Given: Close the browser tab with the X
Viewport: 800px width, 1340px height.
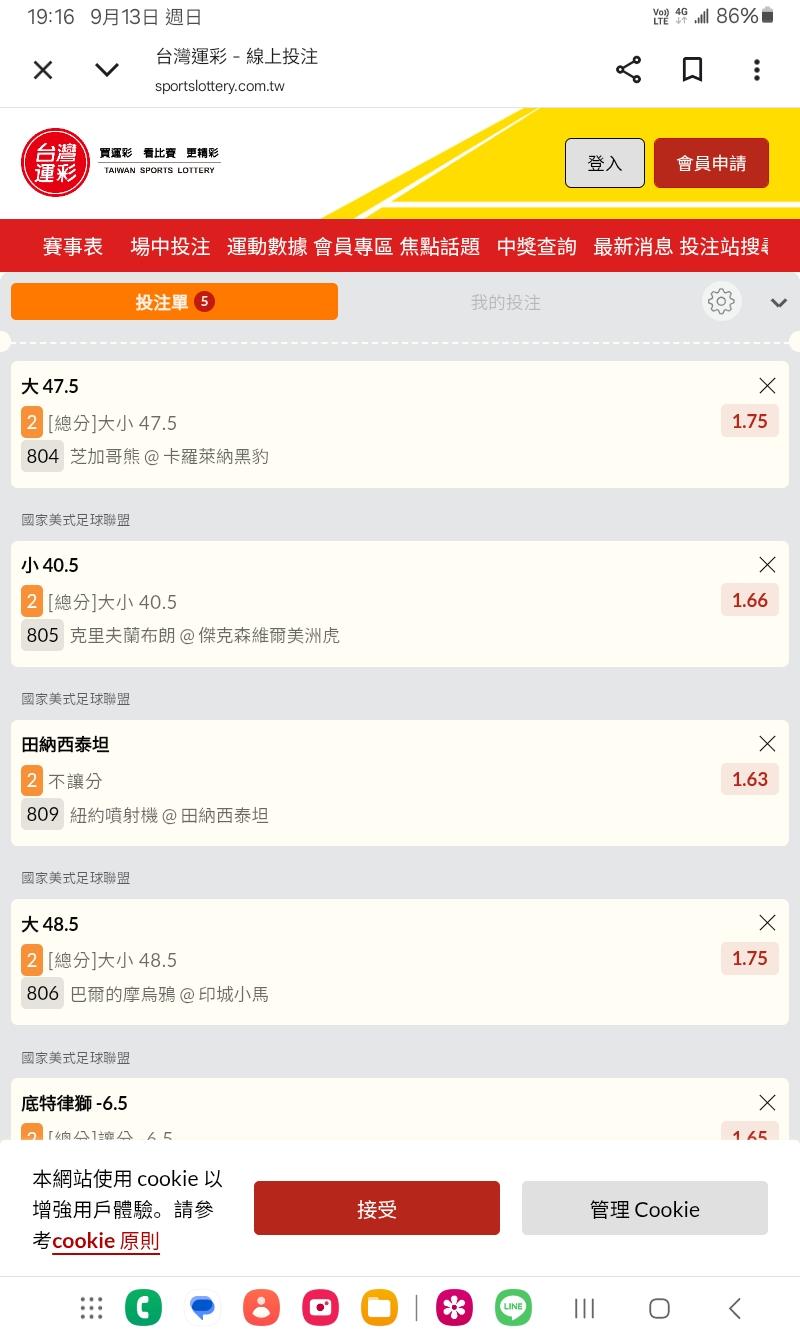Looking at the screenshot, I should tap(43, 70).
